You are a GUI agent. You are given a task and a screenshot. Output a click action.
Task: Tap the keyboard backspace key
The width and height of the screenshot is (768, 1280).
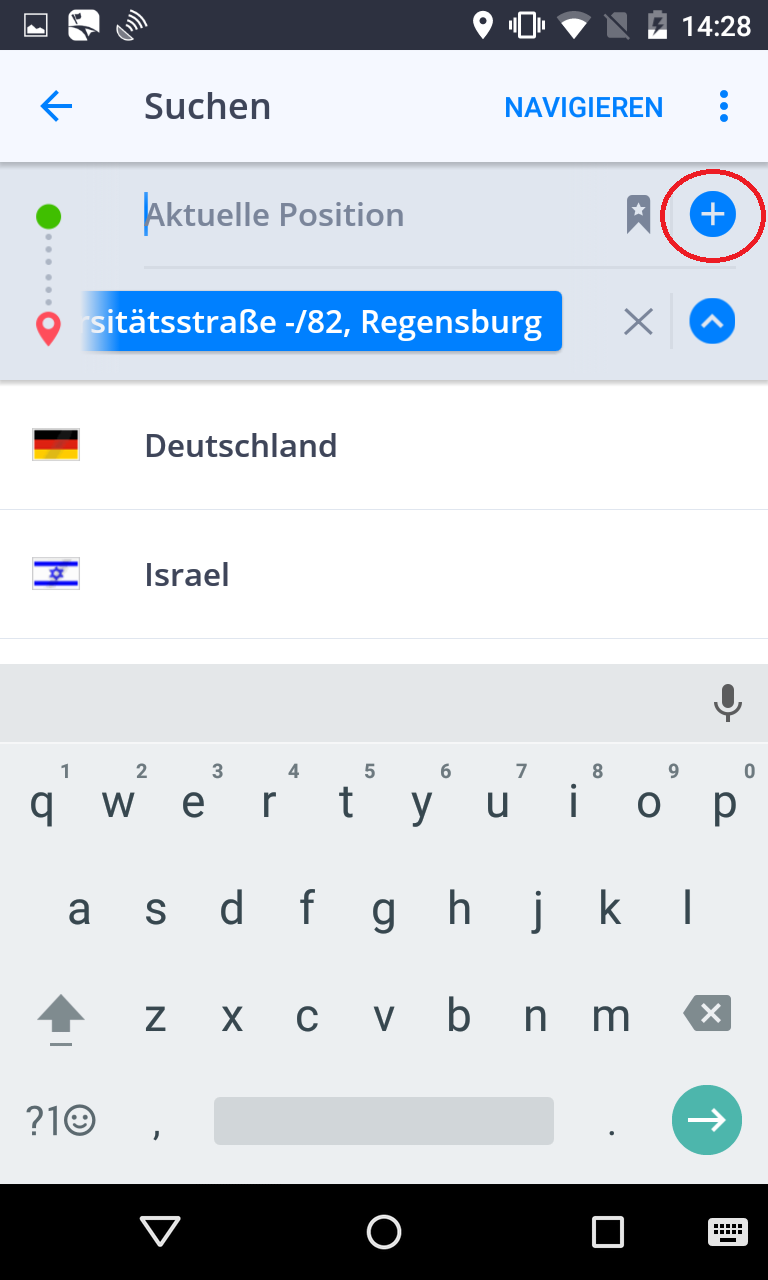pos(708,1014)
